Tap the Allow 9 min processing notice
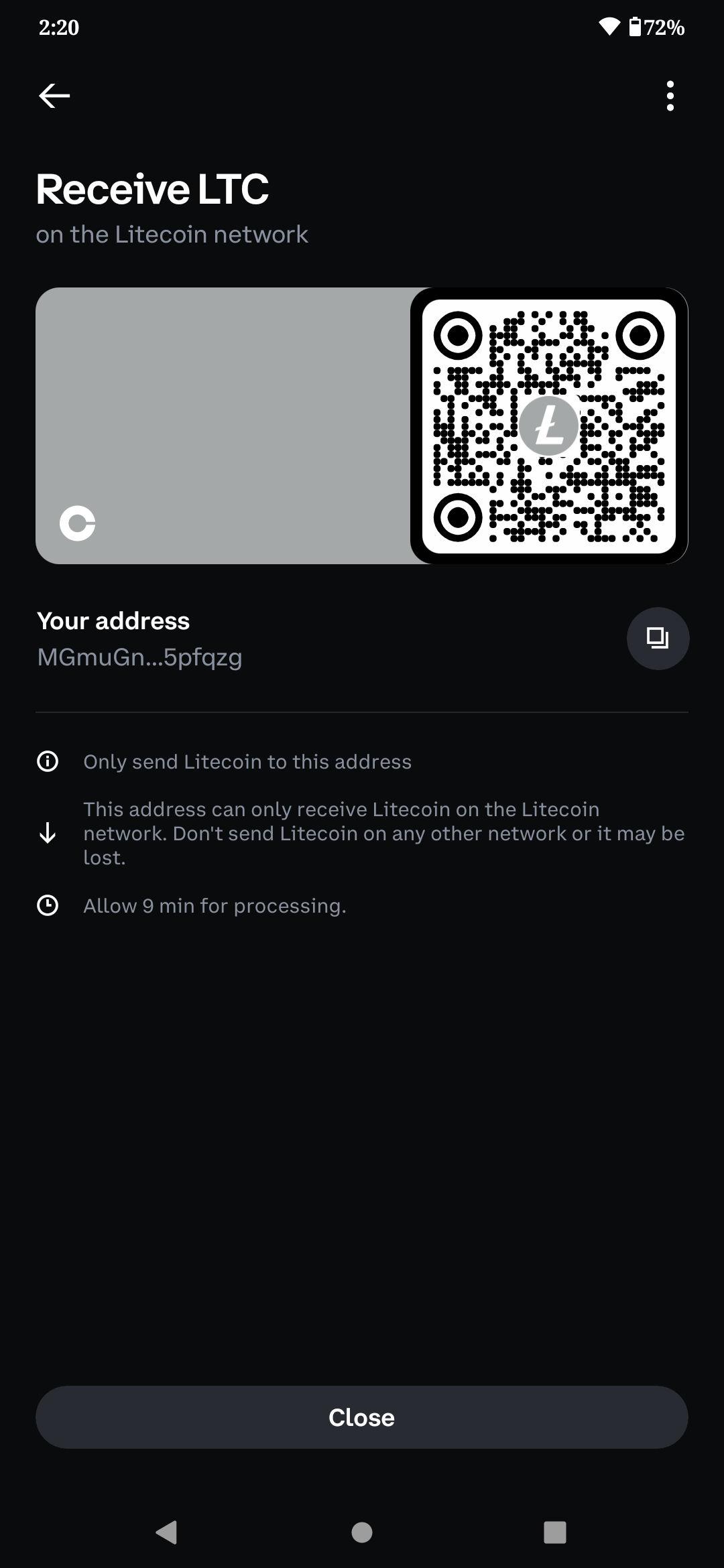Screen dimensions: 724x1568 tap(215, 905)
